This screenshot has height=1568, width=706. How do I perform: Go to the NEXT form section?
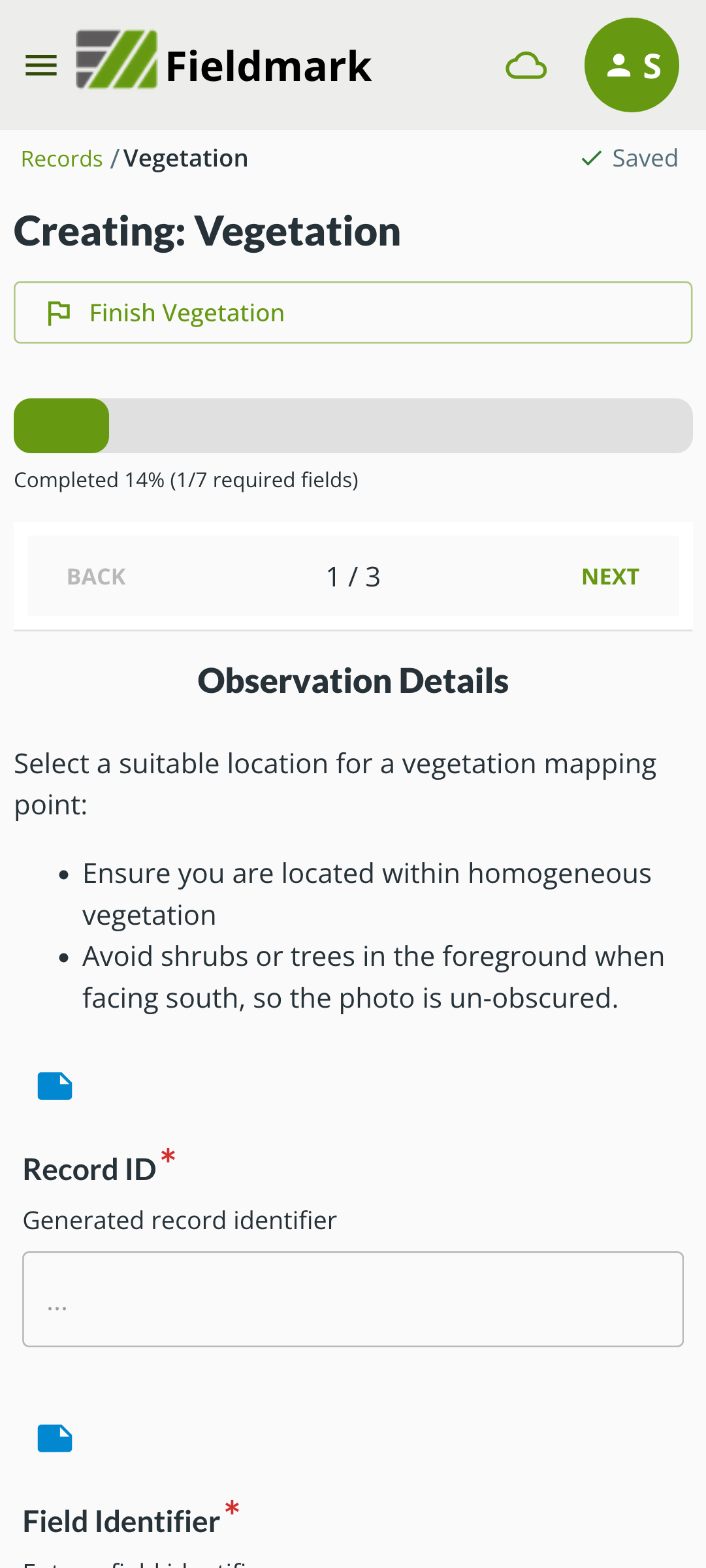609,577
